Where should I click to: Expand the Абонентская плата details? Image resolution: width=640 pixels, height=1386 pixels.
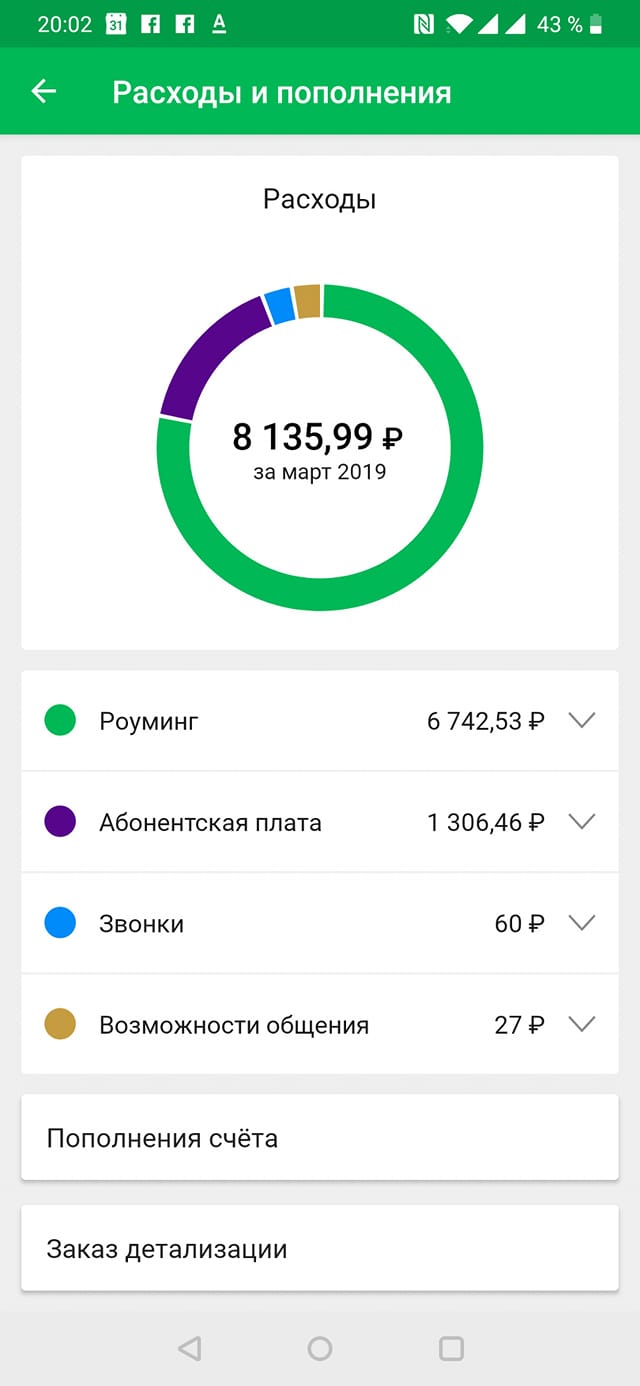(581, 822)
